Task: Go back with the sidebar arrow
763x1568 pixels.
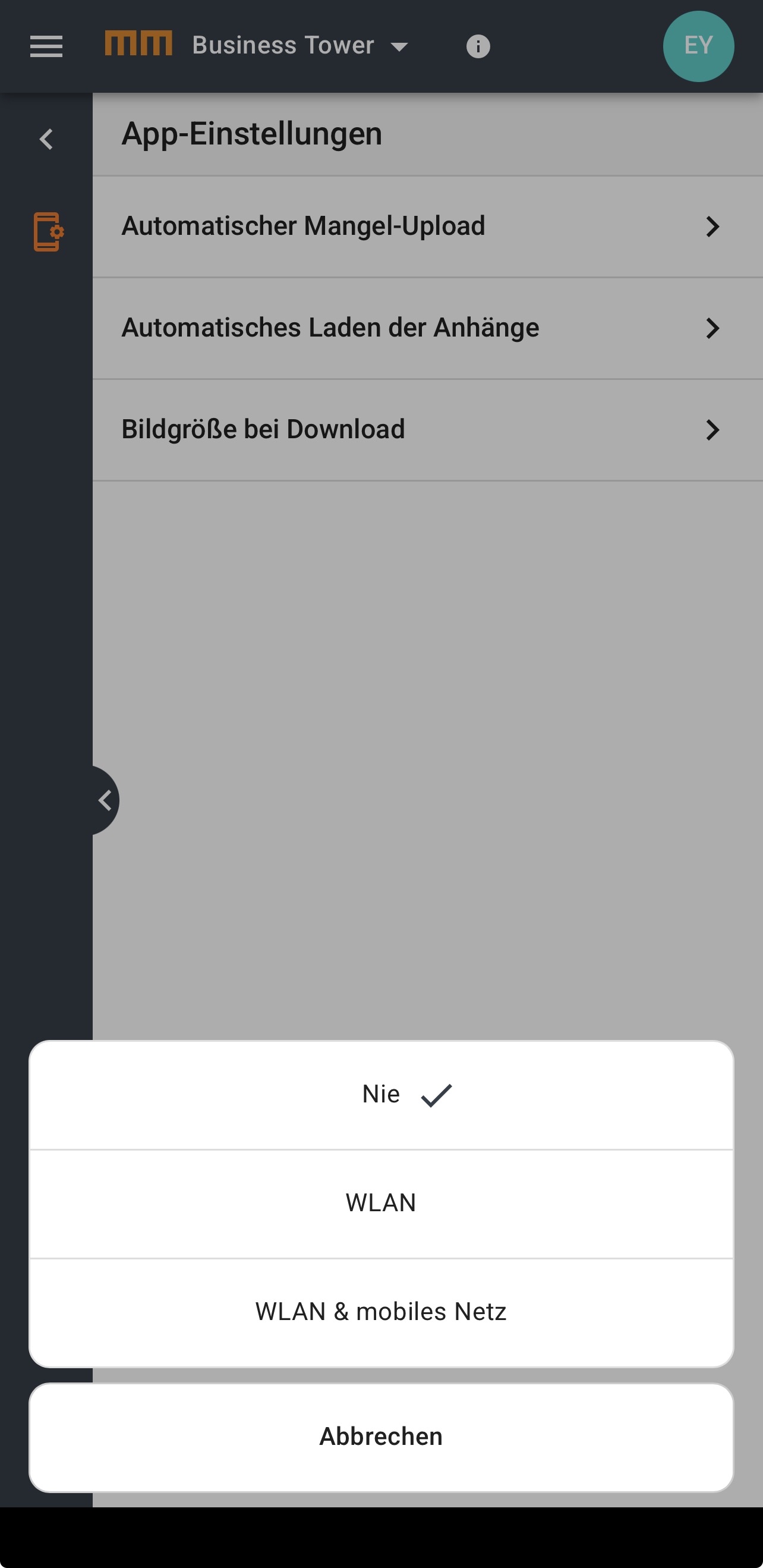Action: pos(46,139)
